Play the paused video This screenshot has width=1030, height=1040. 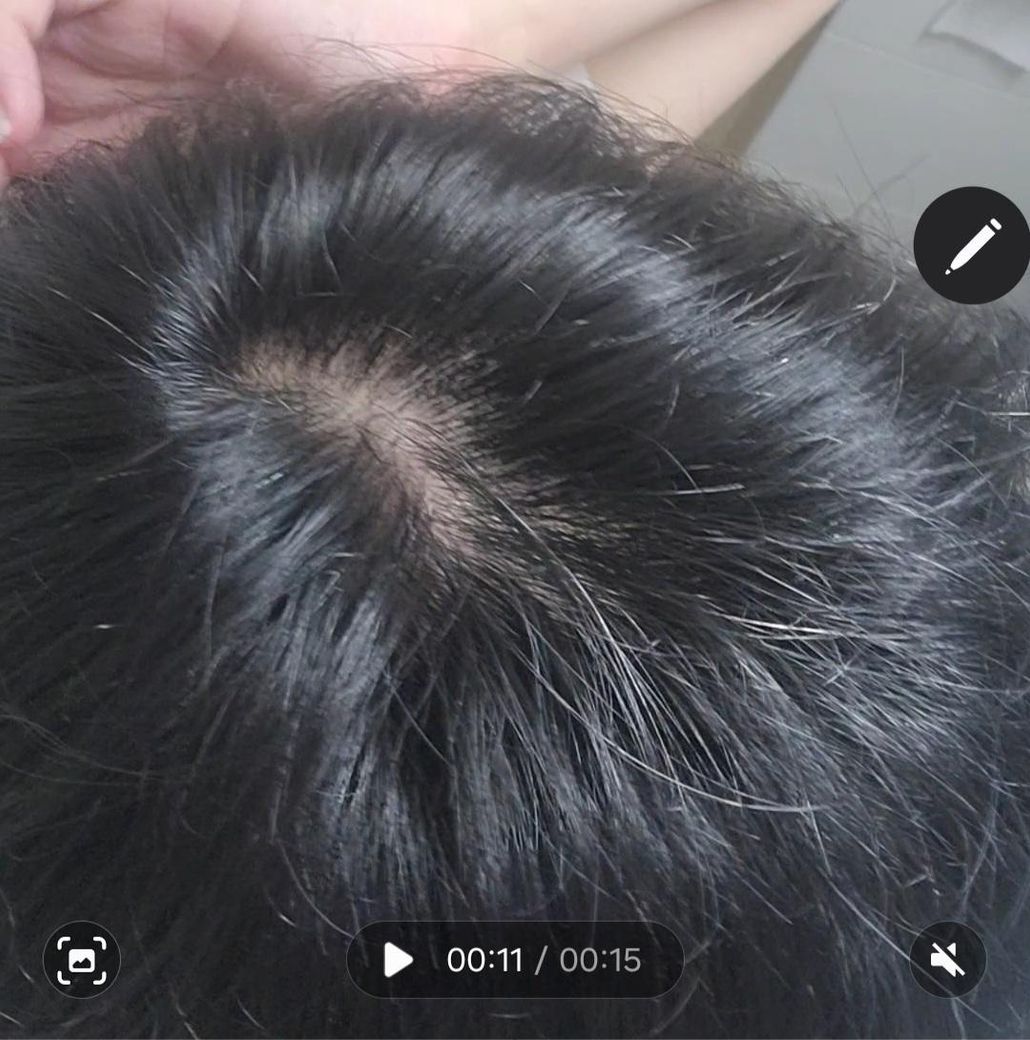tap(398, 960)
